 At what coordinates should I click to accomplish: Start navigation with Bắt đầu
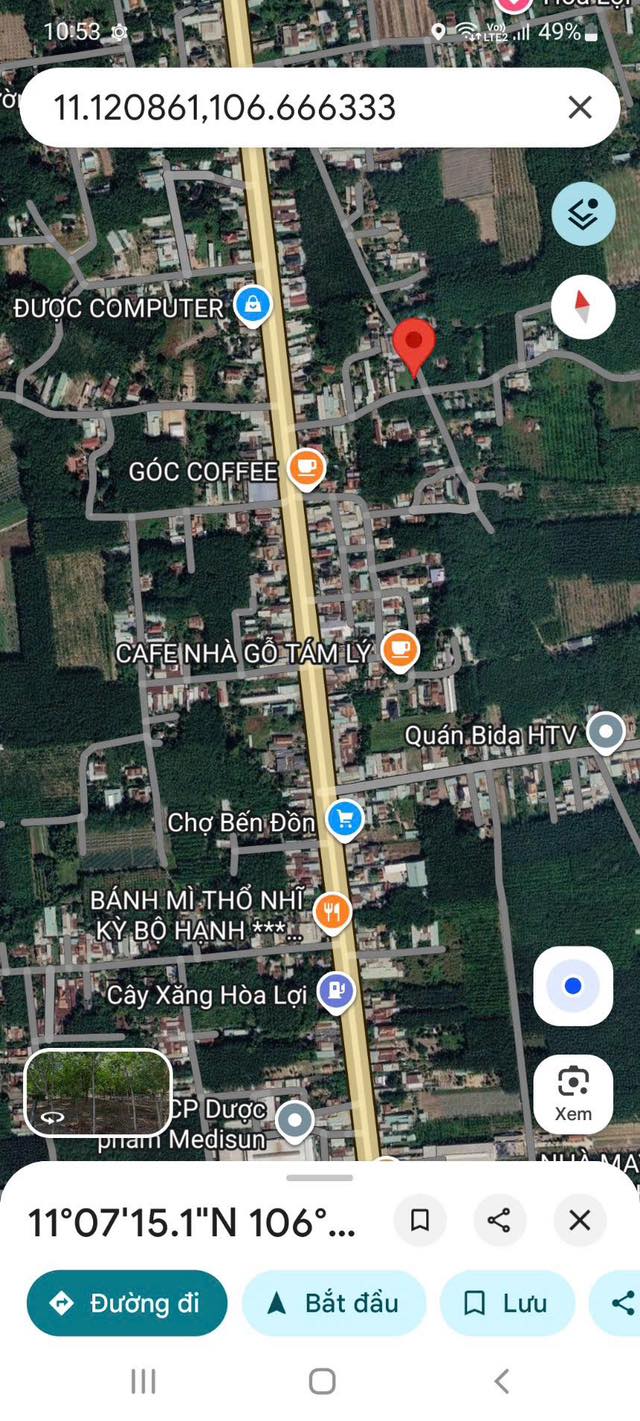[x=334, y=1303]
